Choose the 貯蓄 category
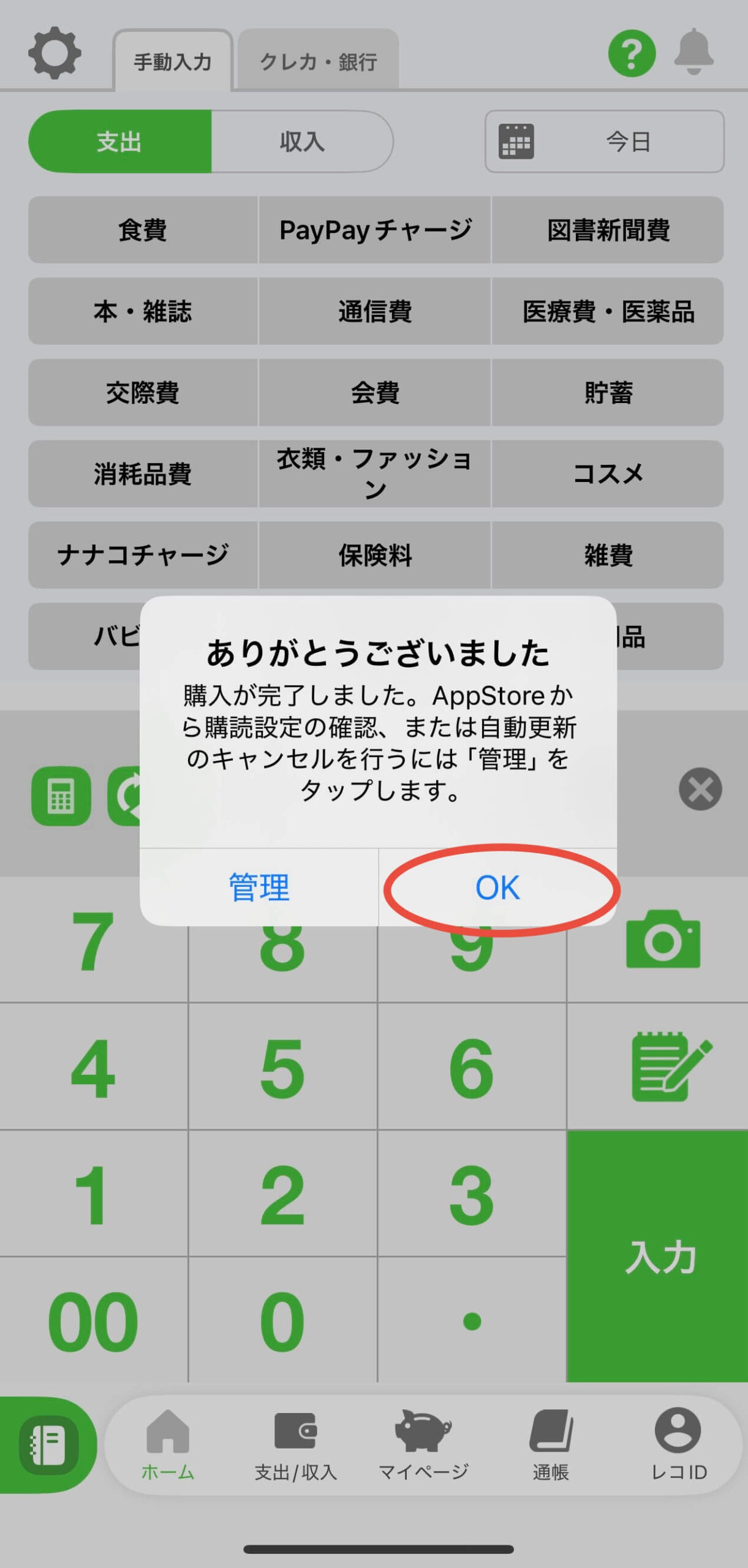The image size is (748, 1568). tap(608, 393)
